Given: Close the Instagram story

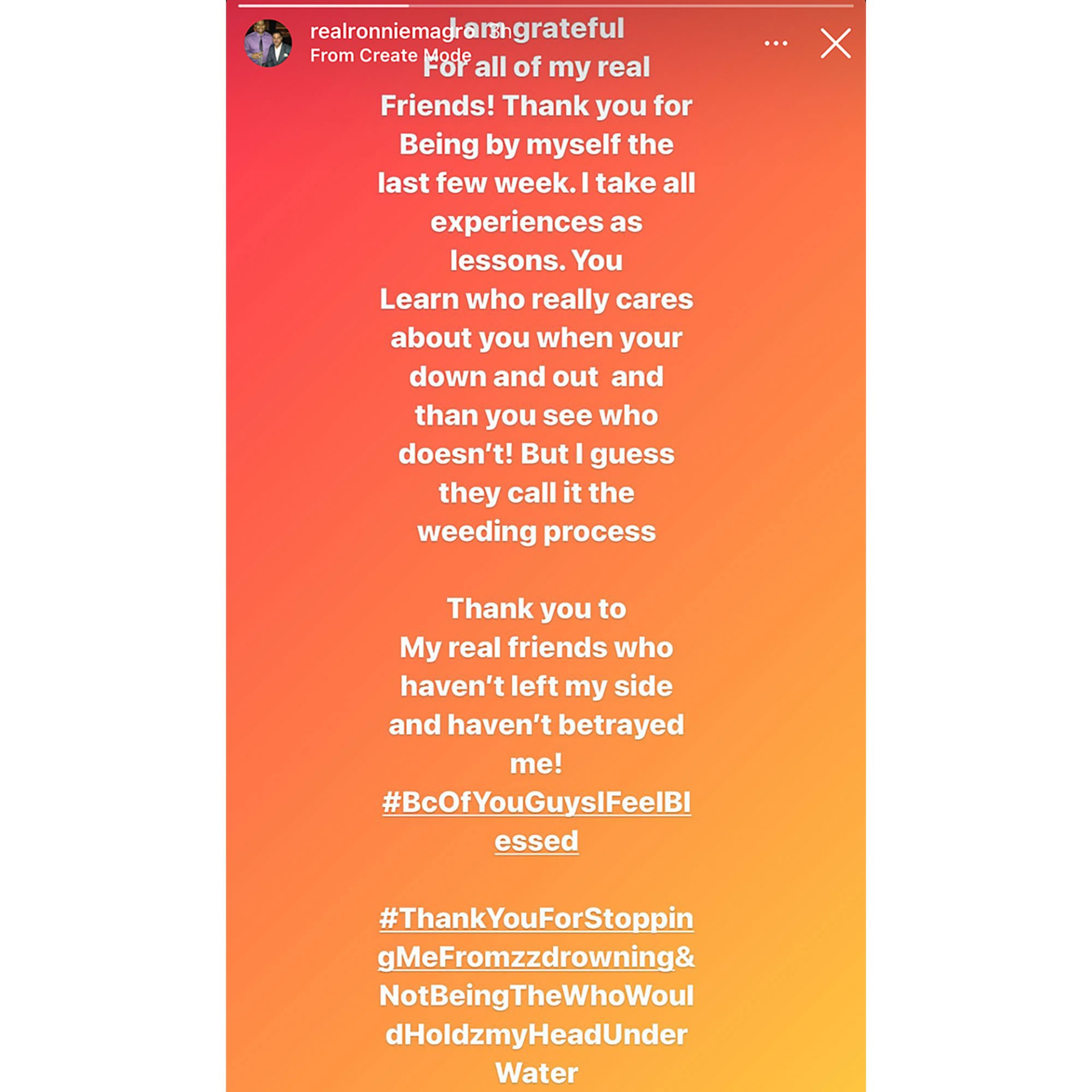Looking at the screenshot, I should click(835, 43).
